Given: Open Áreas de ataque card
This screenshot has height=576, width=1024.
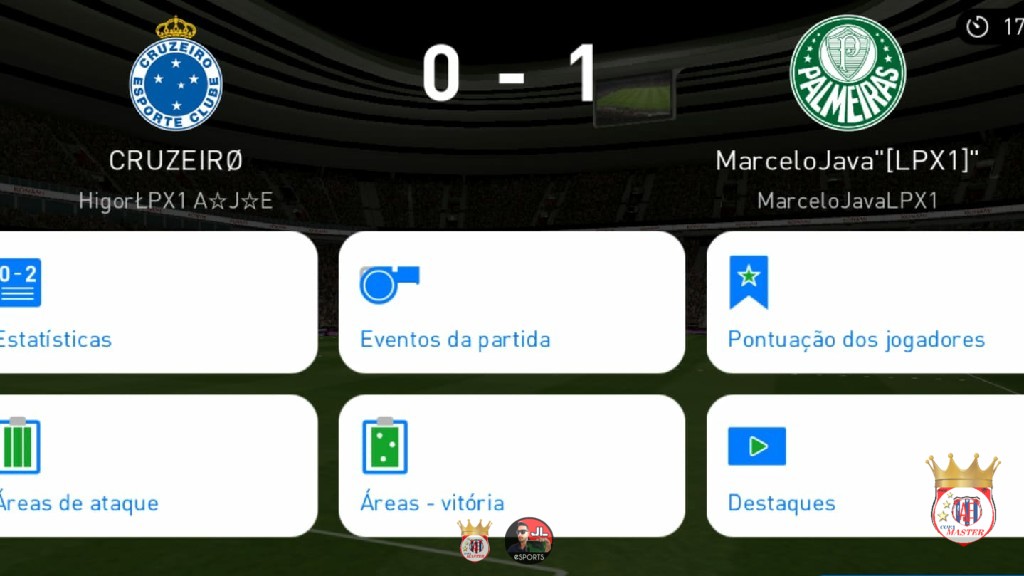Looking at the screenshot, I should (x=150, y=466).
